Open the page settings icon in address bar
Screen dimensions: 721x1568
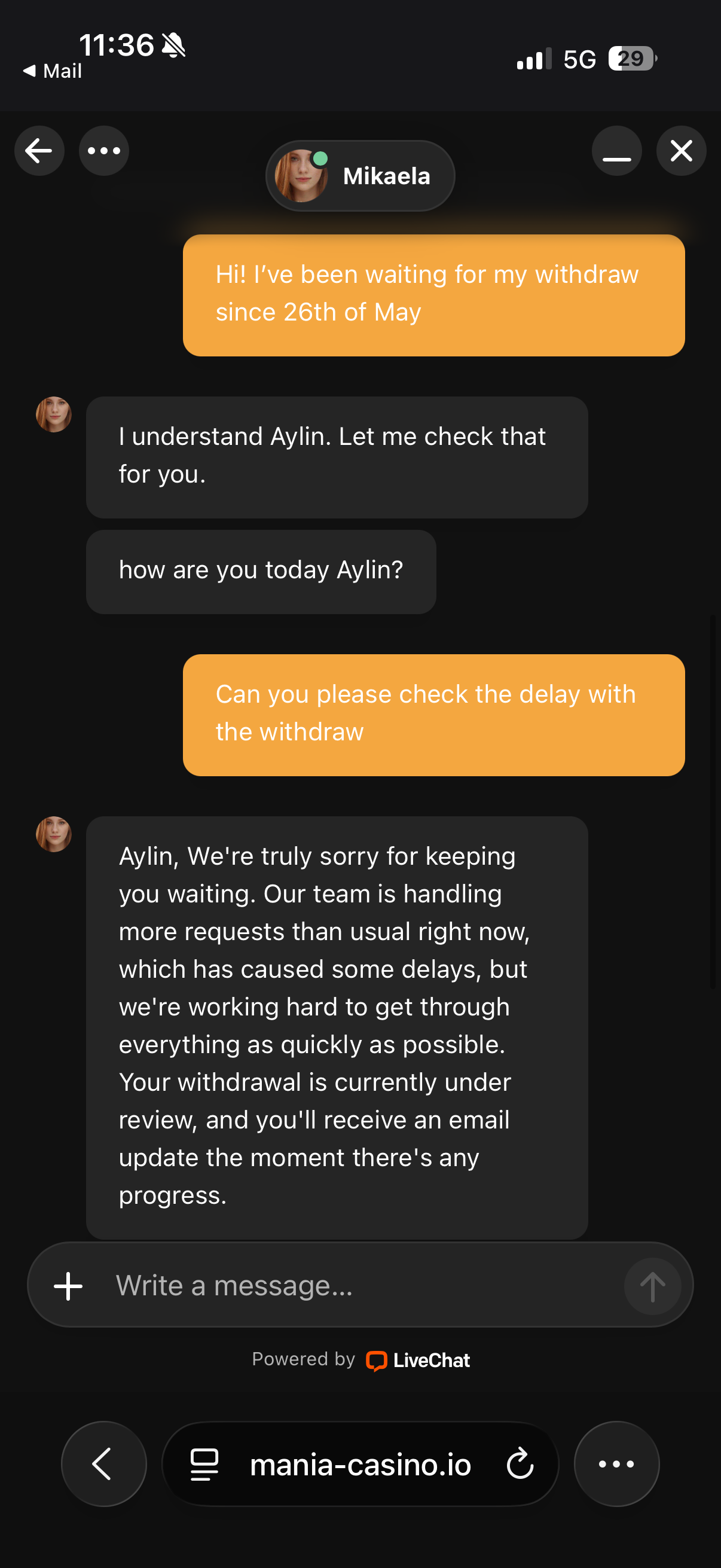(204, 1464)
